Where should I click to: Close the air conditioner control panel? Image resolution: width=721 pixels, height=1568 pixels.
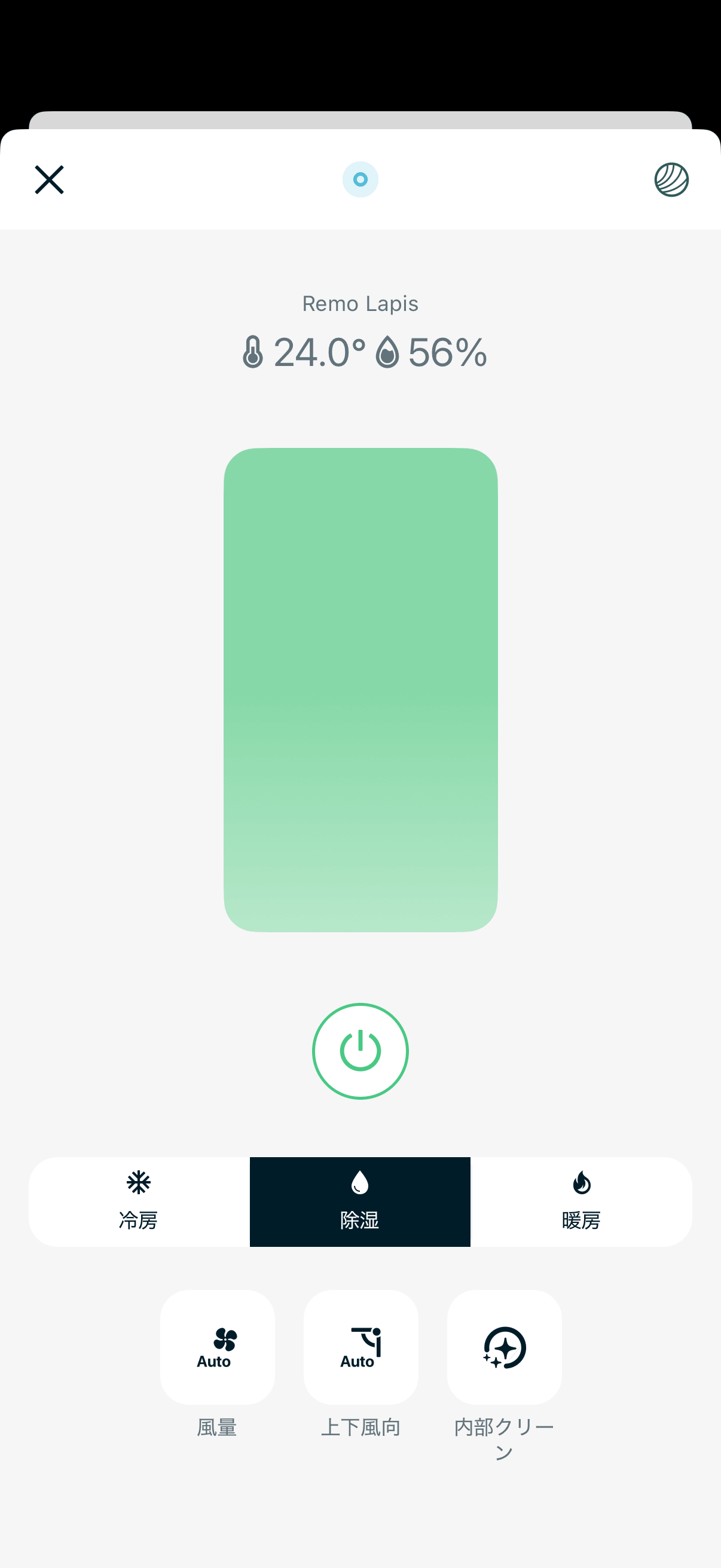(x=49, y=179)
